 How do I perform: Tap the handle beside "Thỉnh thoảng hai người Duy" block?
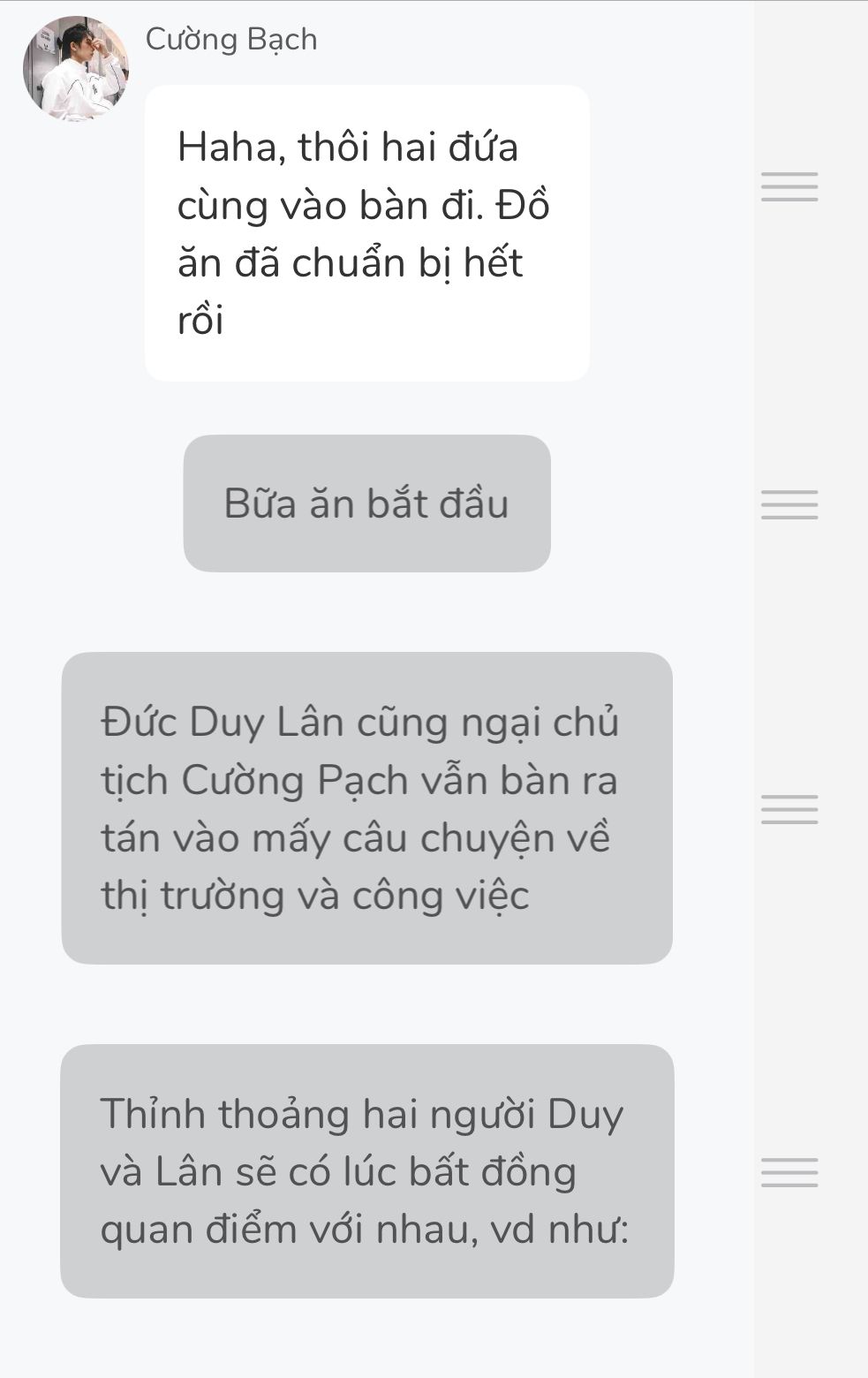pos(789,1172)
